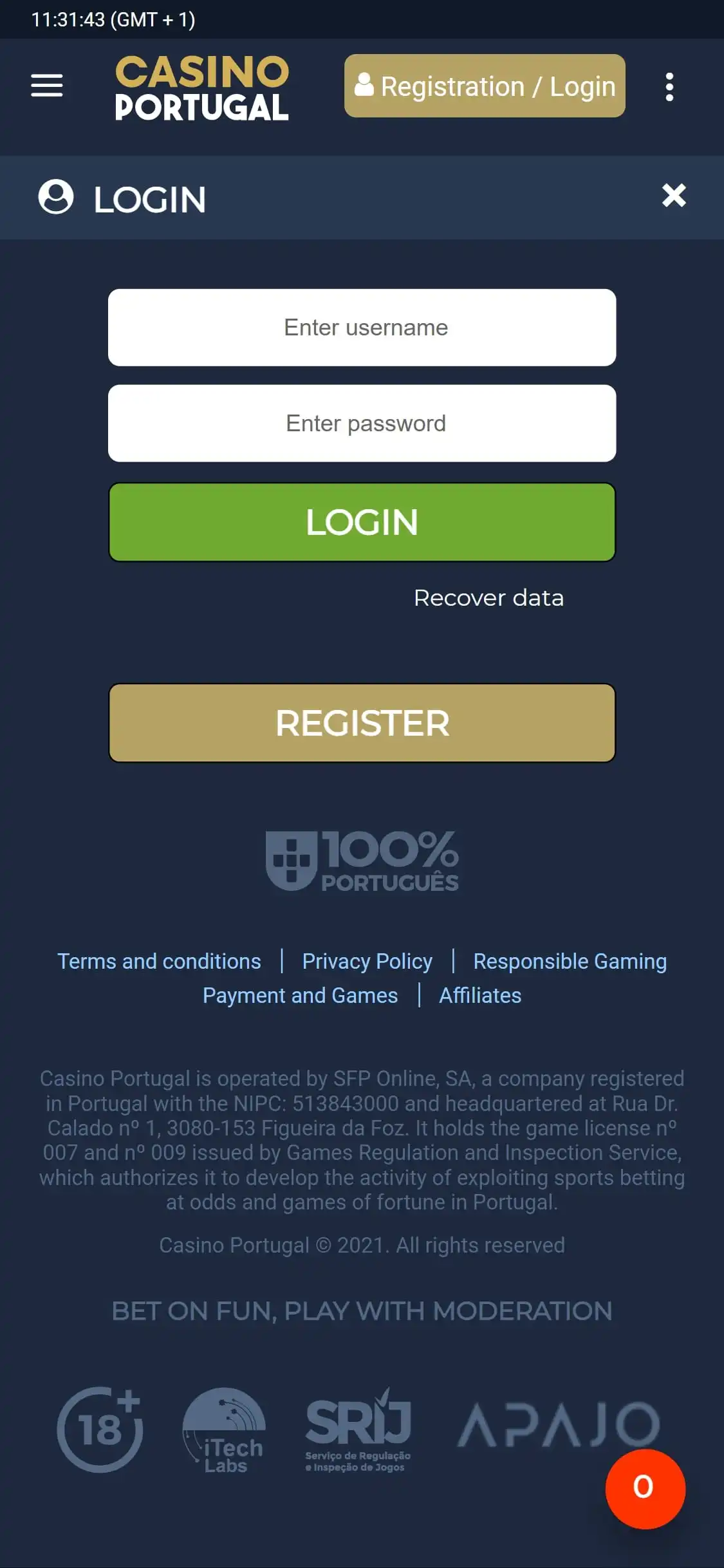The height and width of the screenshot is (1568, 724).
Task: Tap the gold REGISTER button
Action: (362, 723)
